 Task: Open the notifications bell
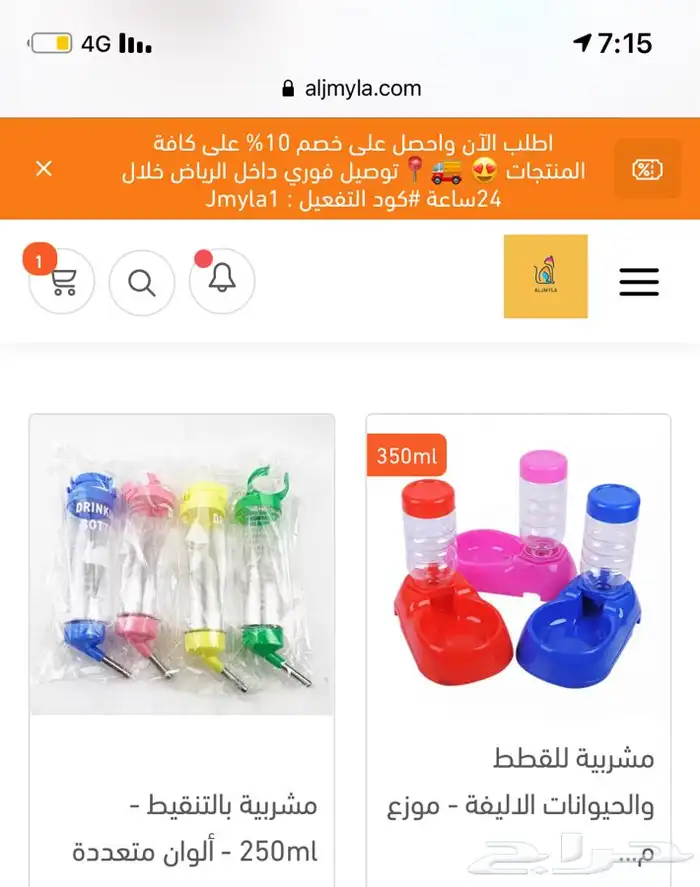tap(222, 281)
